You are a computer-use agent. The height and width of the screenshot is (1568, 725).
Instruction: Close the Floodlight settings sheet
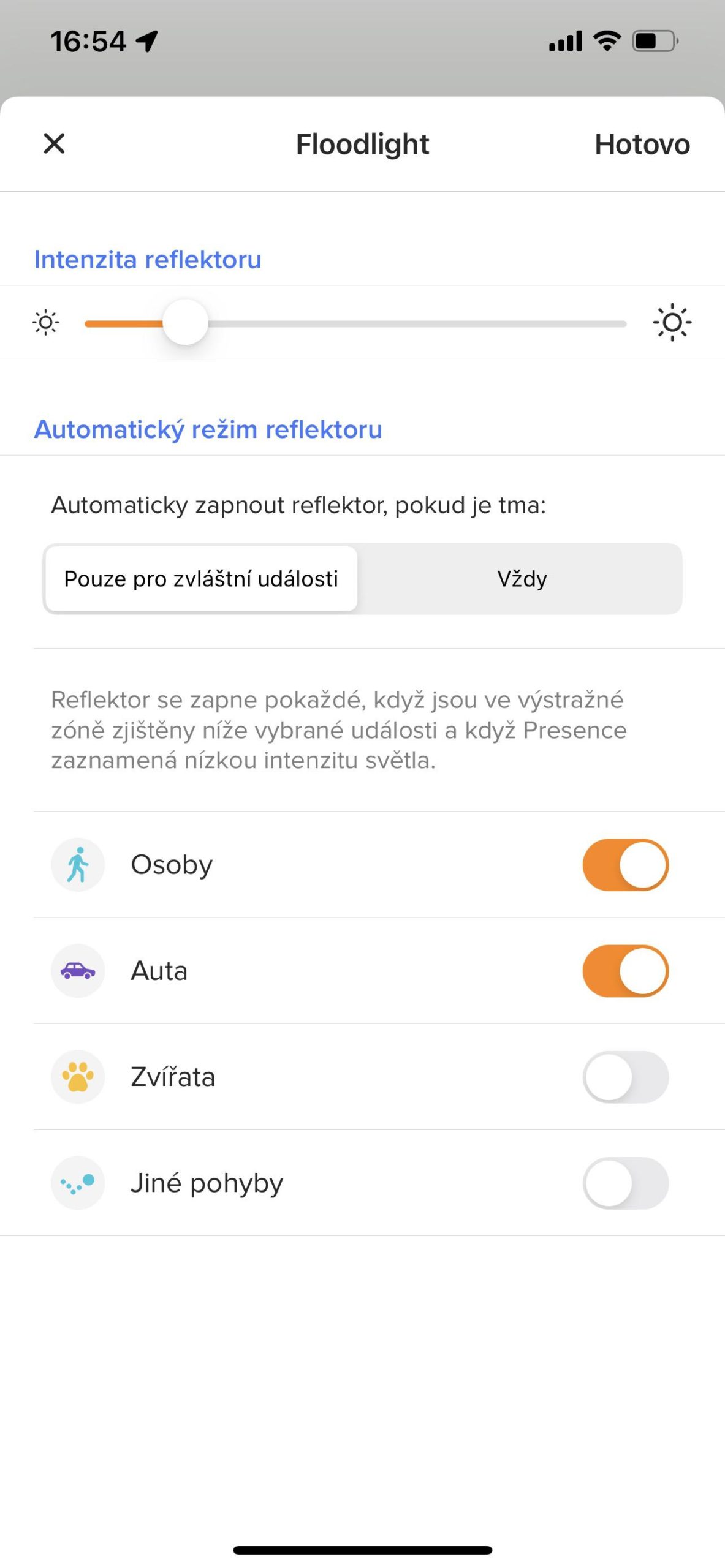54,144
